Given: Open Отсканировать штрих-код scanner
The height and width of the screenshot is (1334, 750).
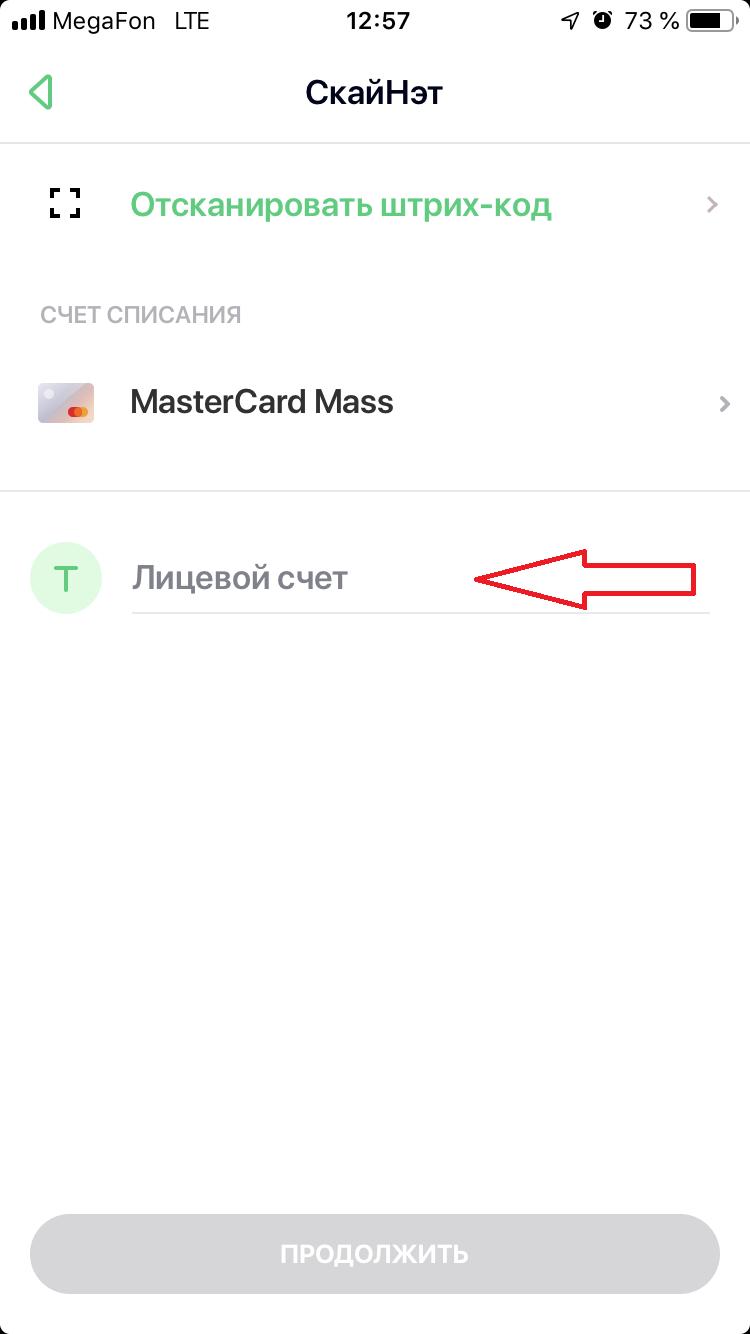Looking at the screenshot, I should 375,206.
